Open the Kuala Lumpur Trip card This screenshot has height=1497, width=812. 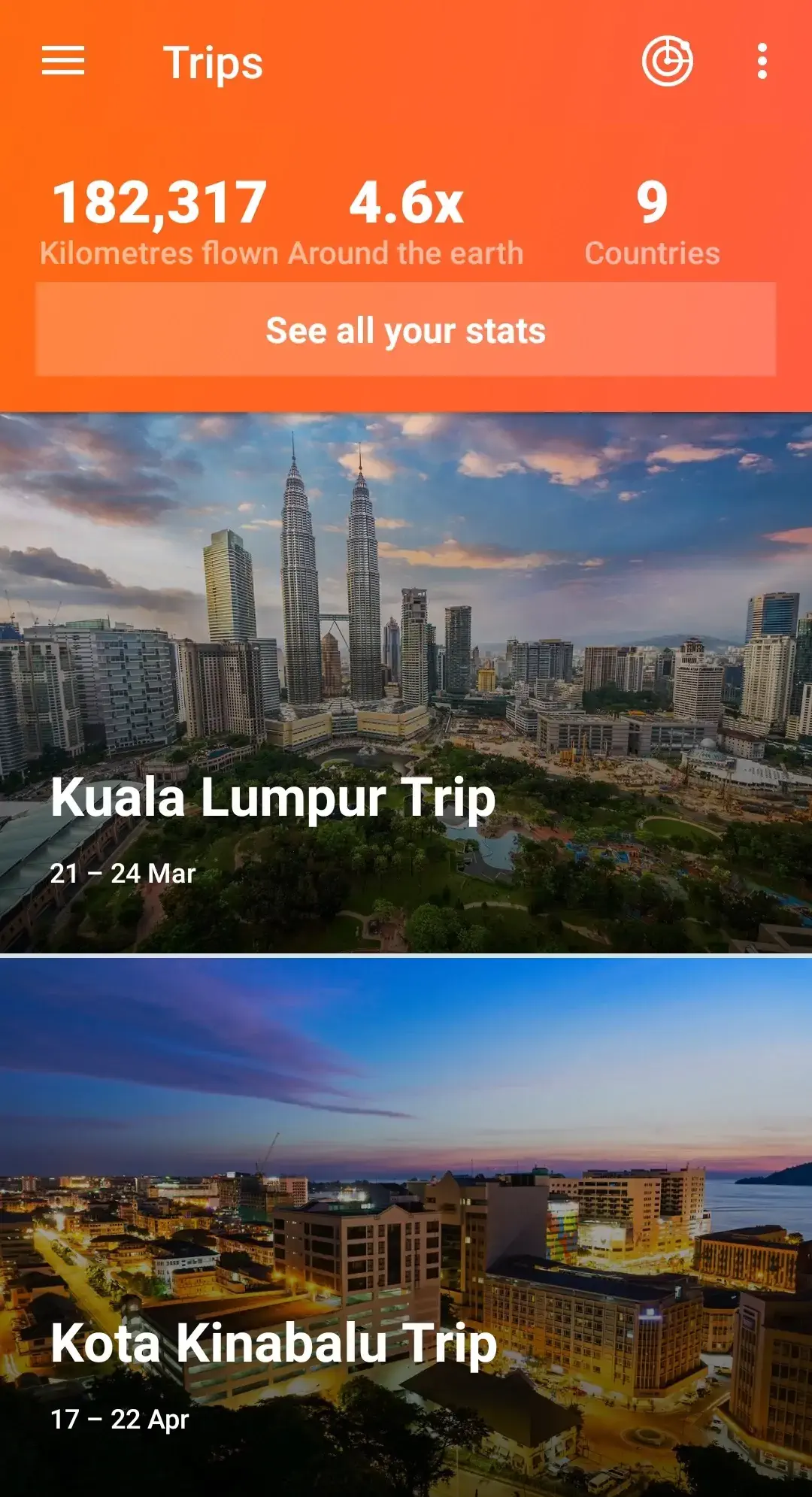(x=406, y=683)
